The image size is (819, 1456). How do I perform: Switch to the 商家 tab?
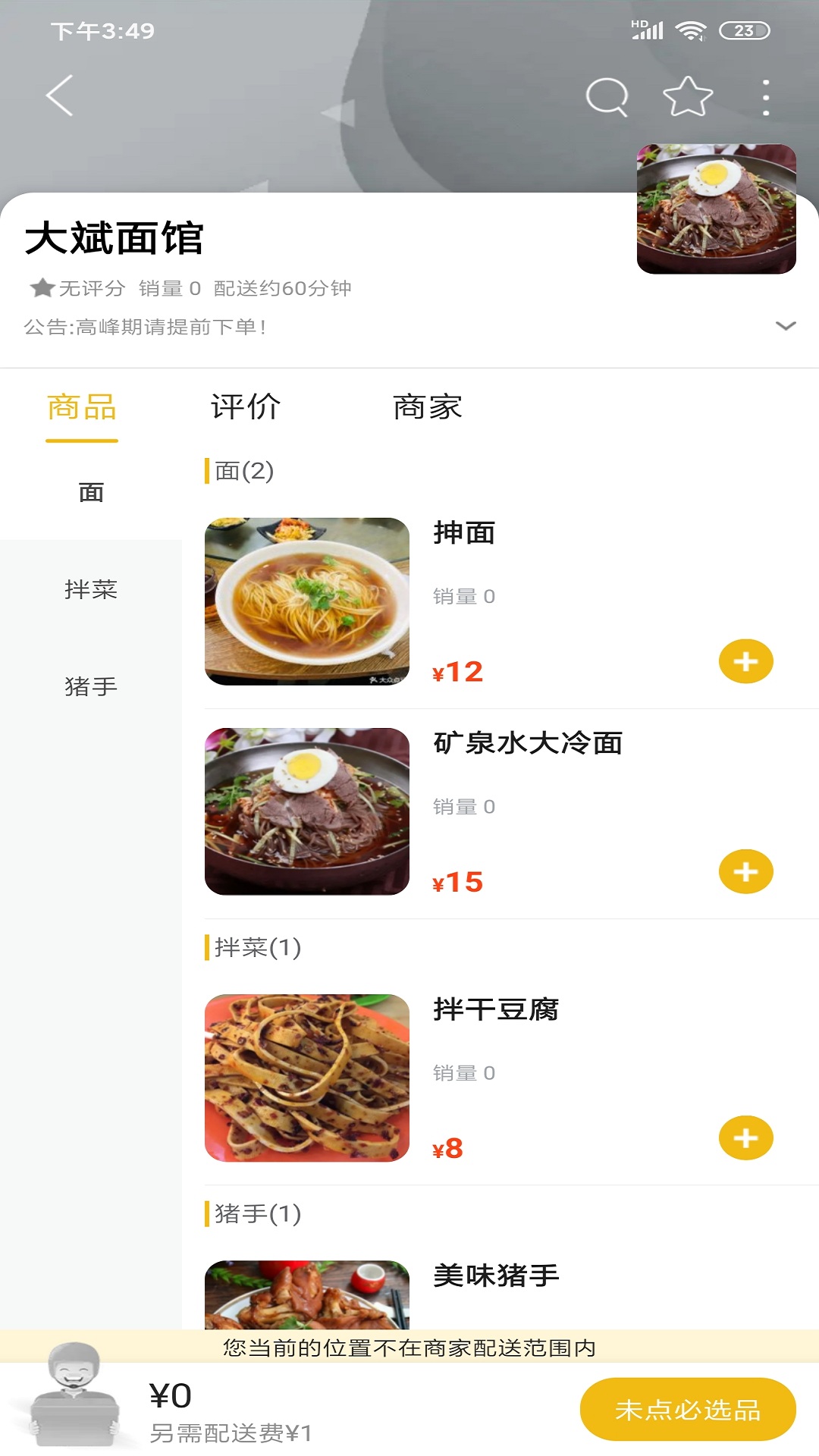[x=428, y=406]
